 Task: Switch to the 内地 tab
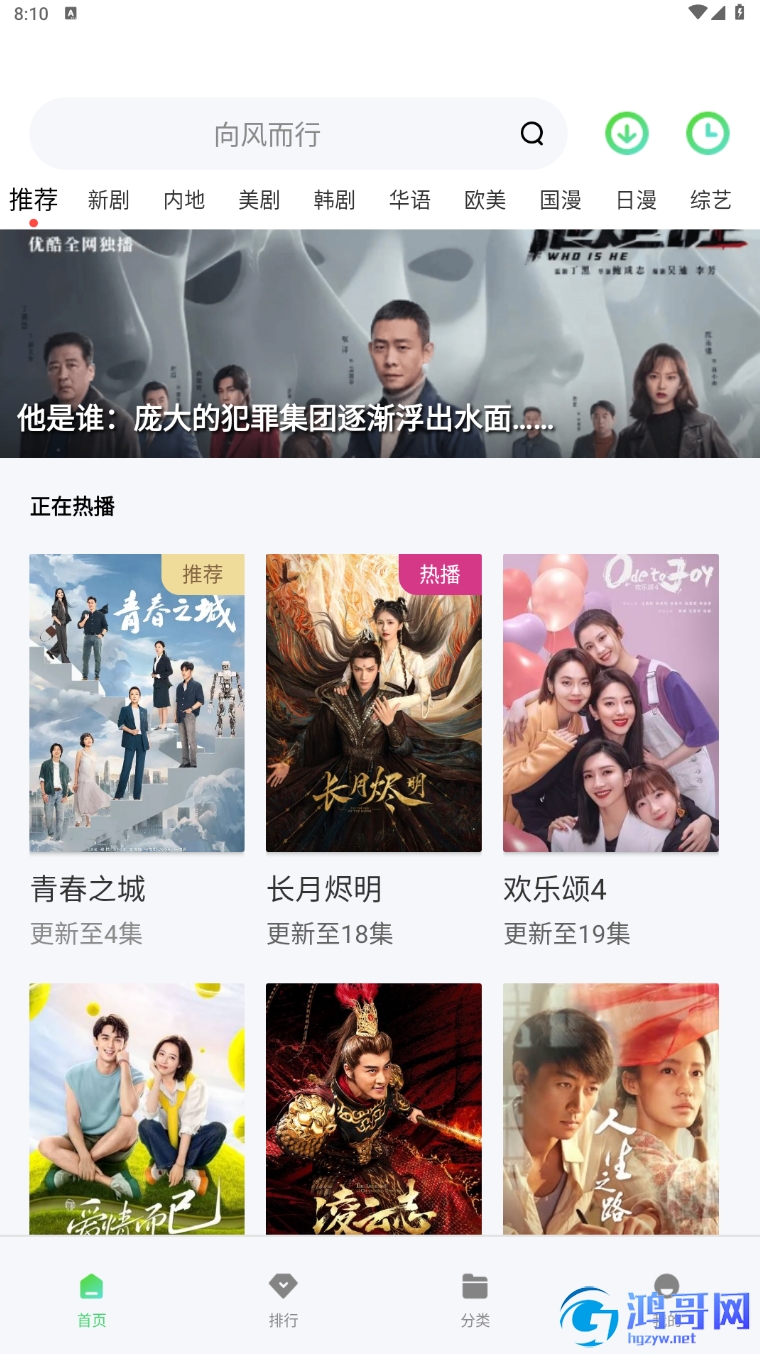[184, 200]
